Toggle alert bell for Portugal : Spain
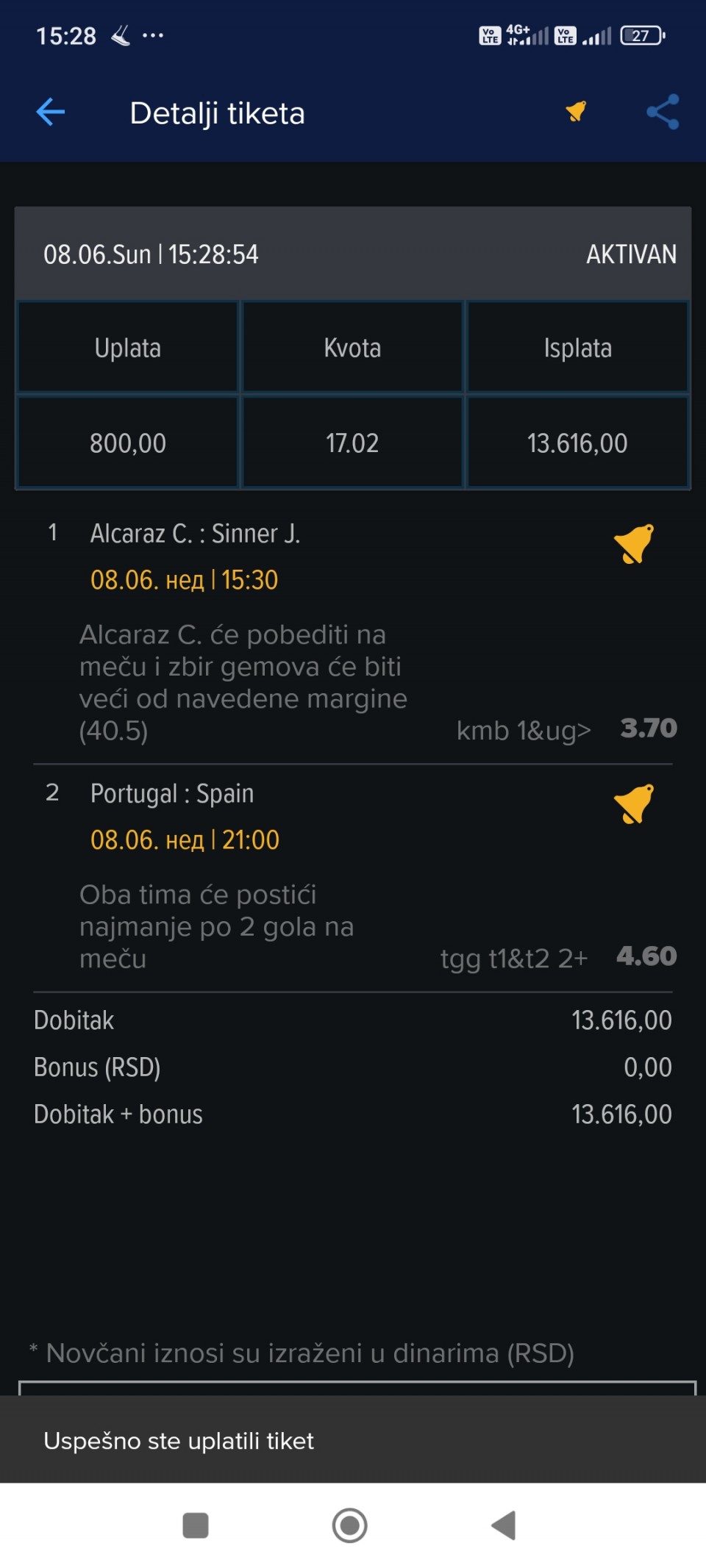 (x=633, y=803)
